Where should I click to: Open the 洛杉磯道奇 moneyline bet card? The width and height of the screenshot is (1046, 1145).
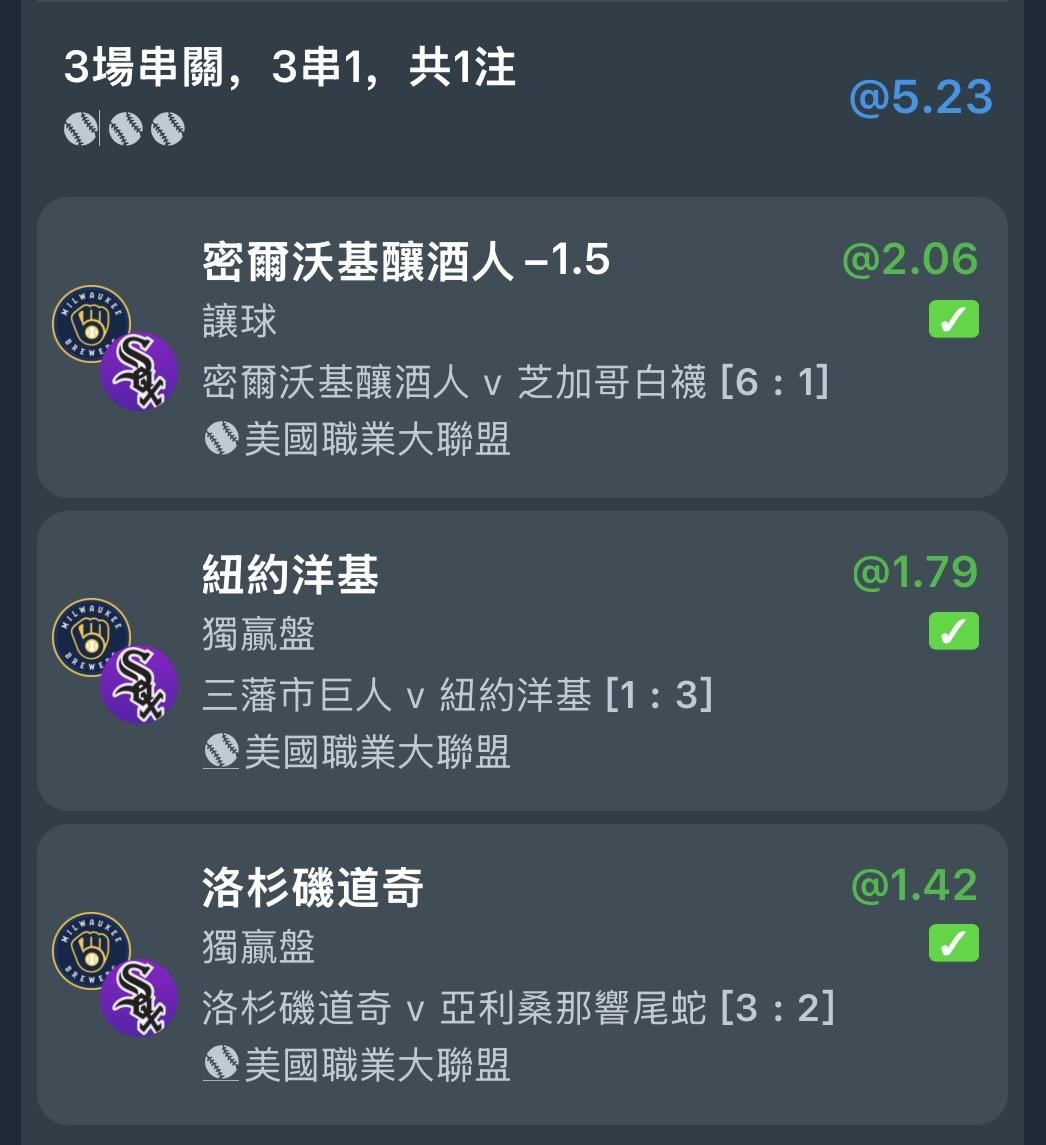tap(522, 973)
